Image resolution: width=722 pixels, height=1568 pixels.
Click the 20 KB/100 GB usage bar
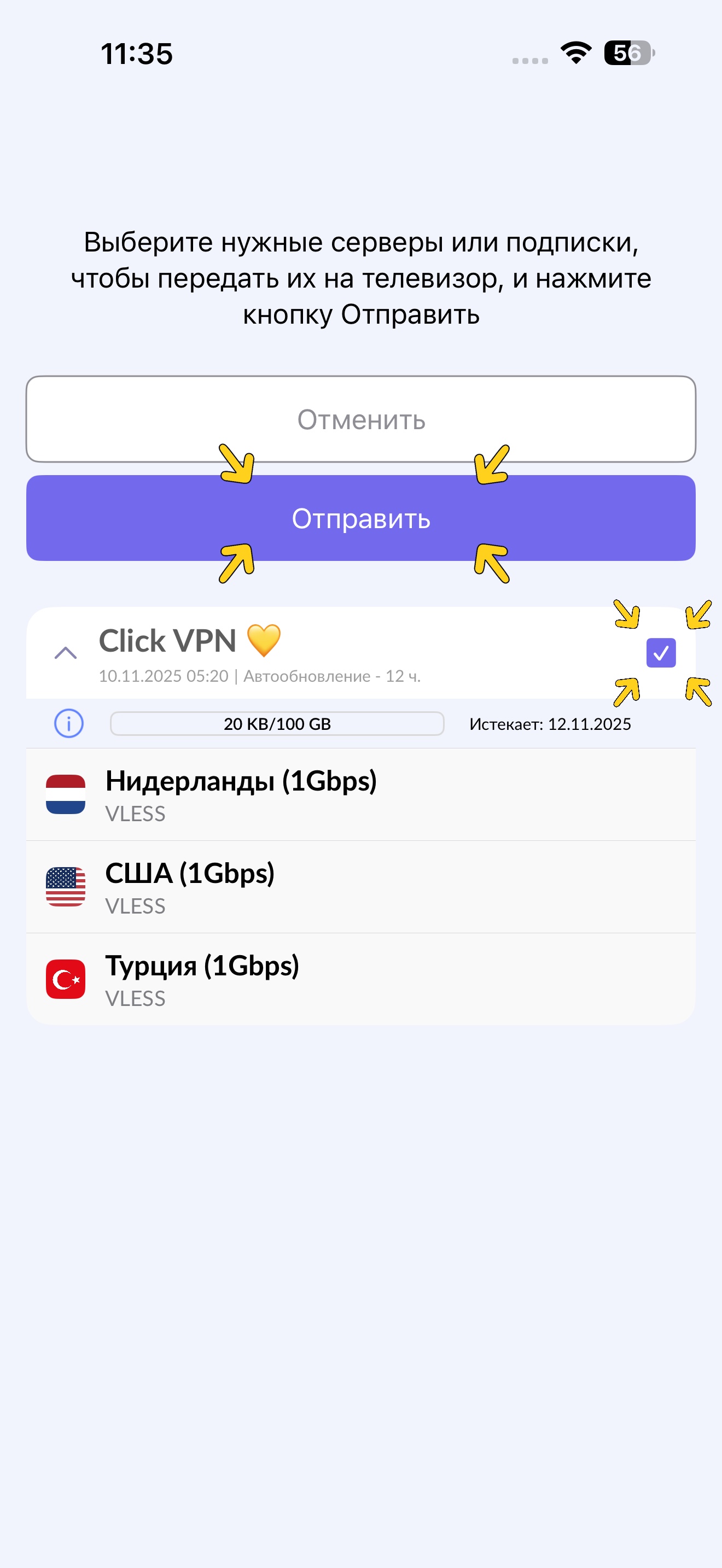(278, 724)
